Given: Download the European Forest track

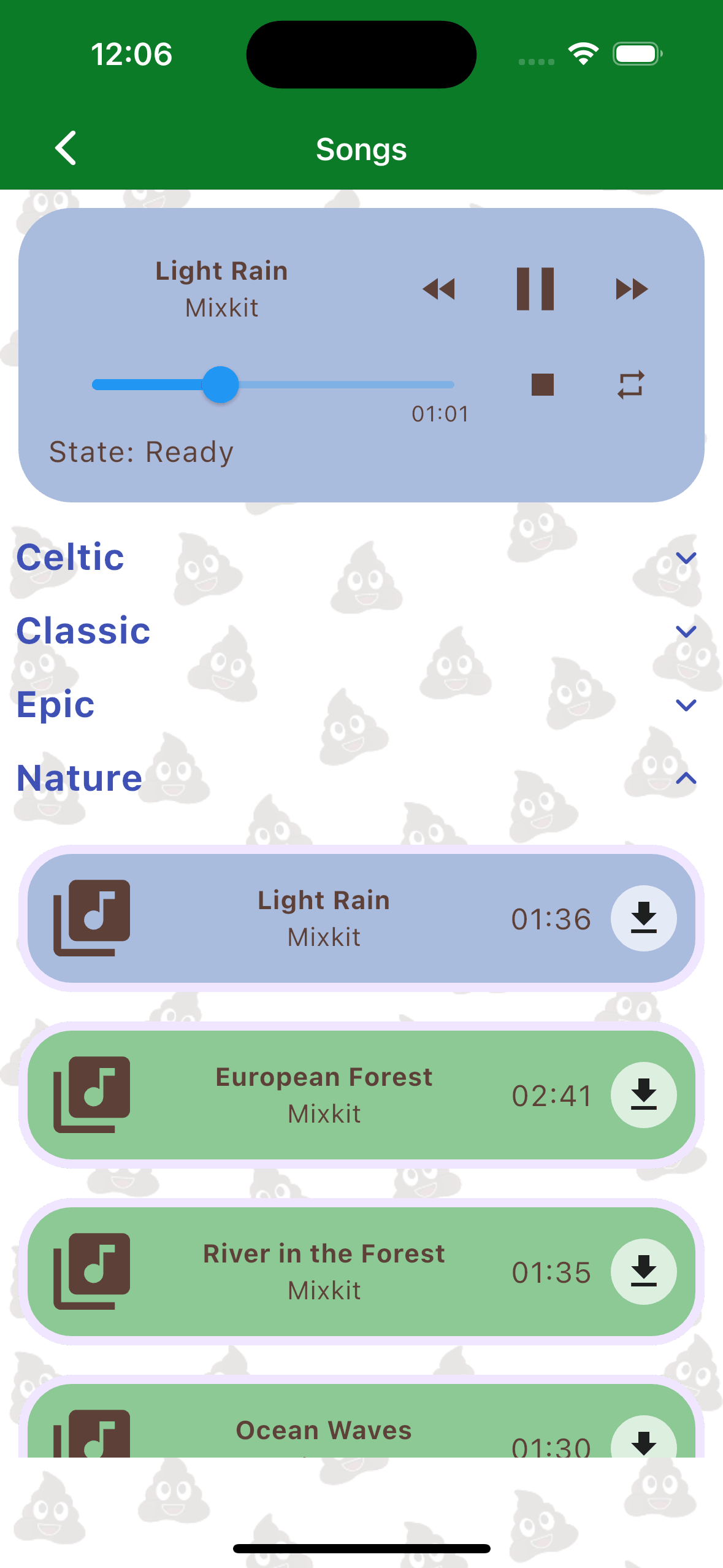Looking at the screenshot, I should click(643, 1096).
